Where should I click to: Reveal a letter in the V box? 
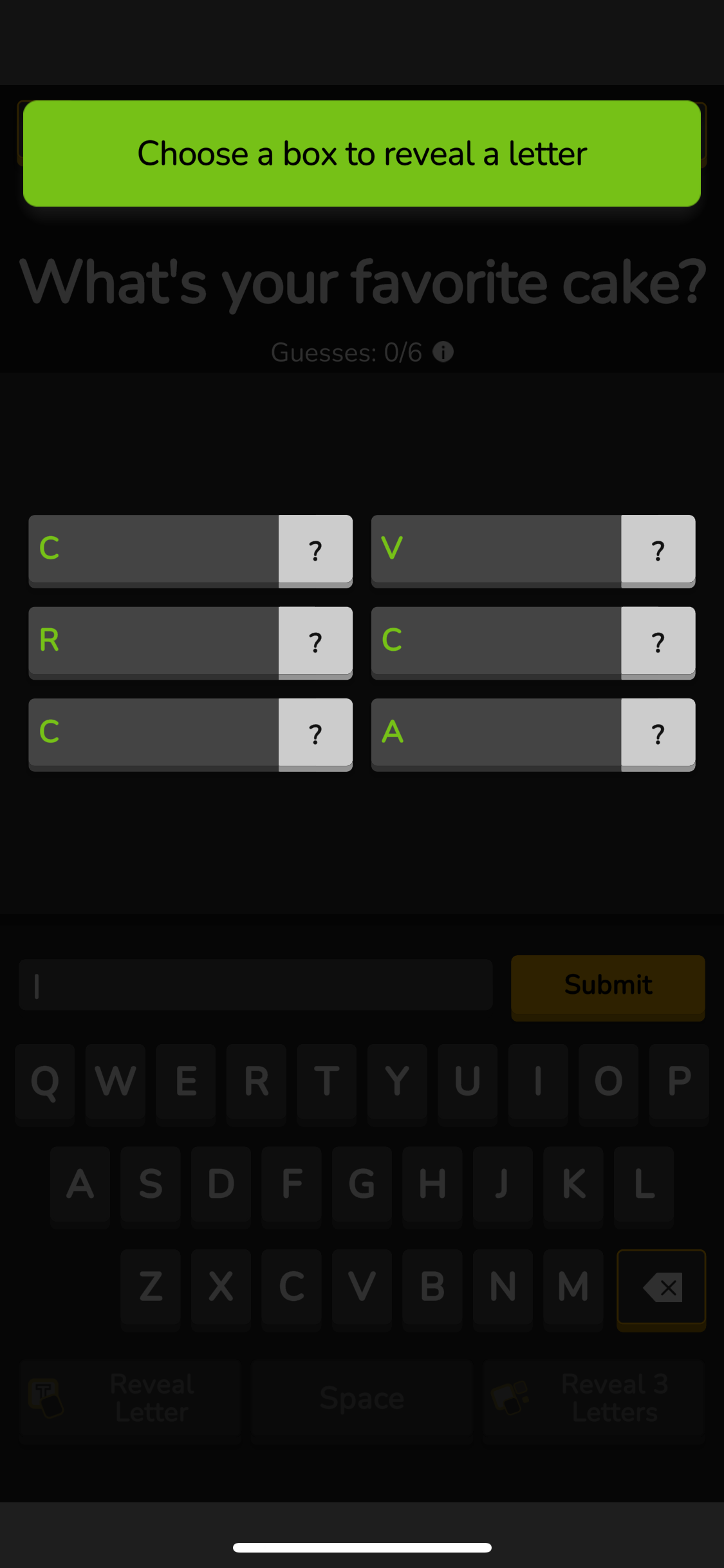click(x=657, y=550)
